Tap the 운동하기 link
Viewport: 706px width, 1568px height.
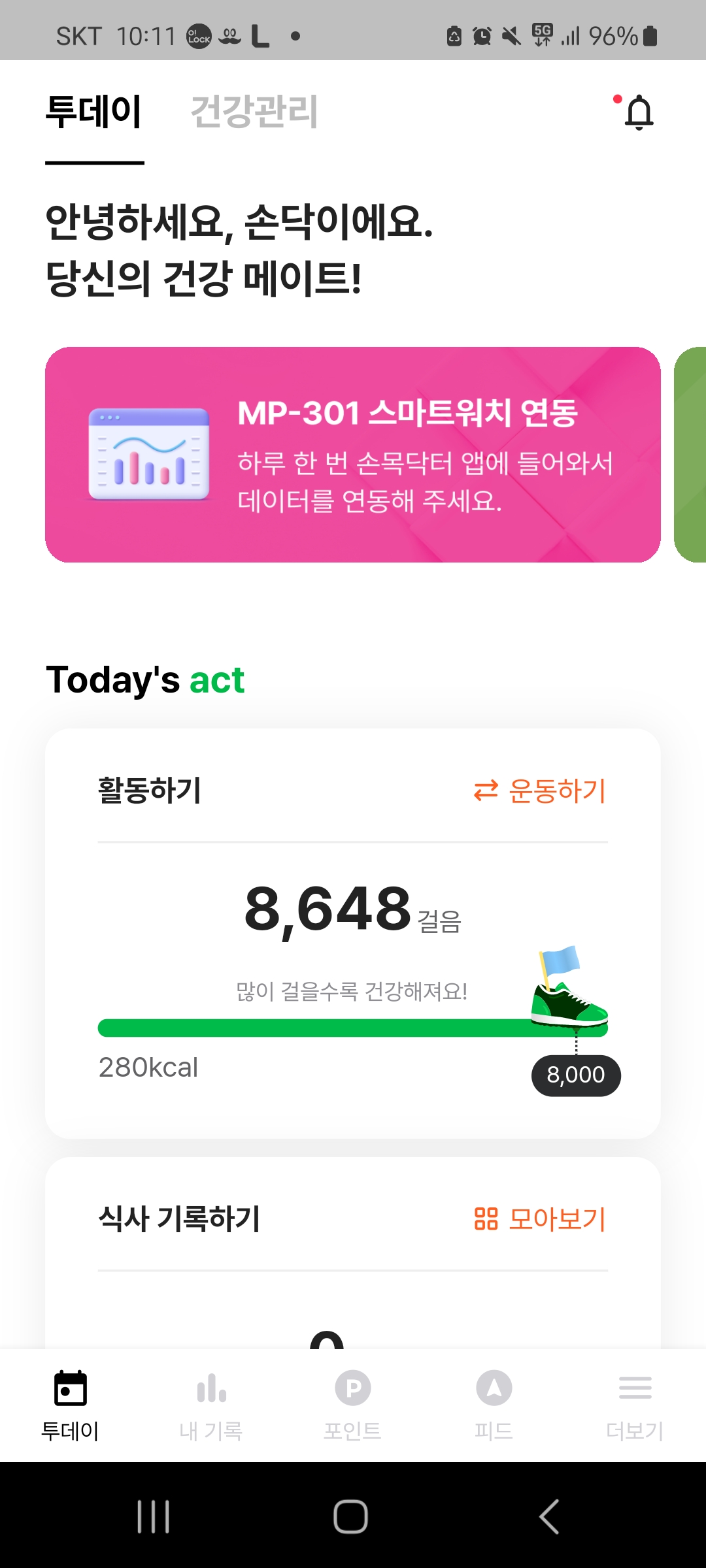540,791
